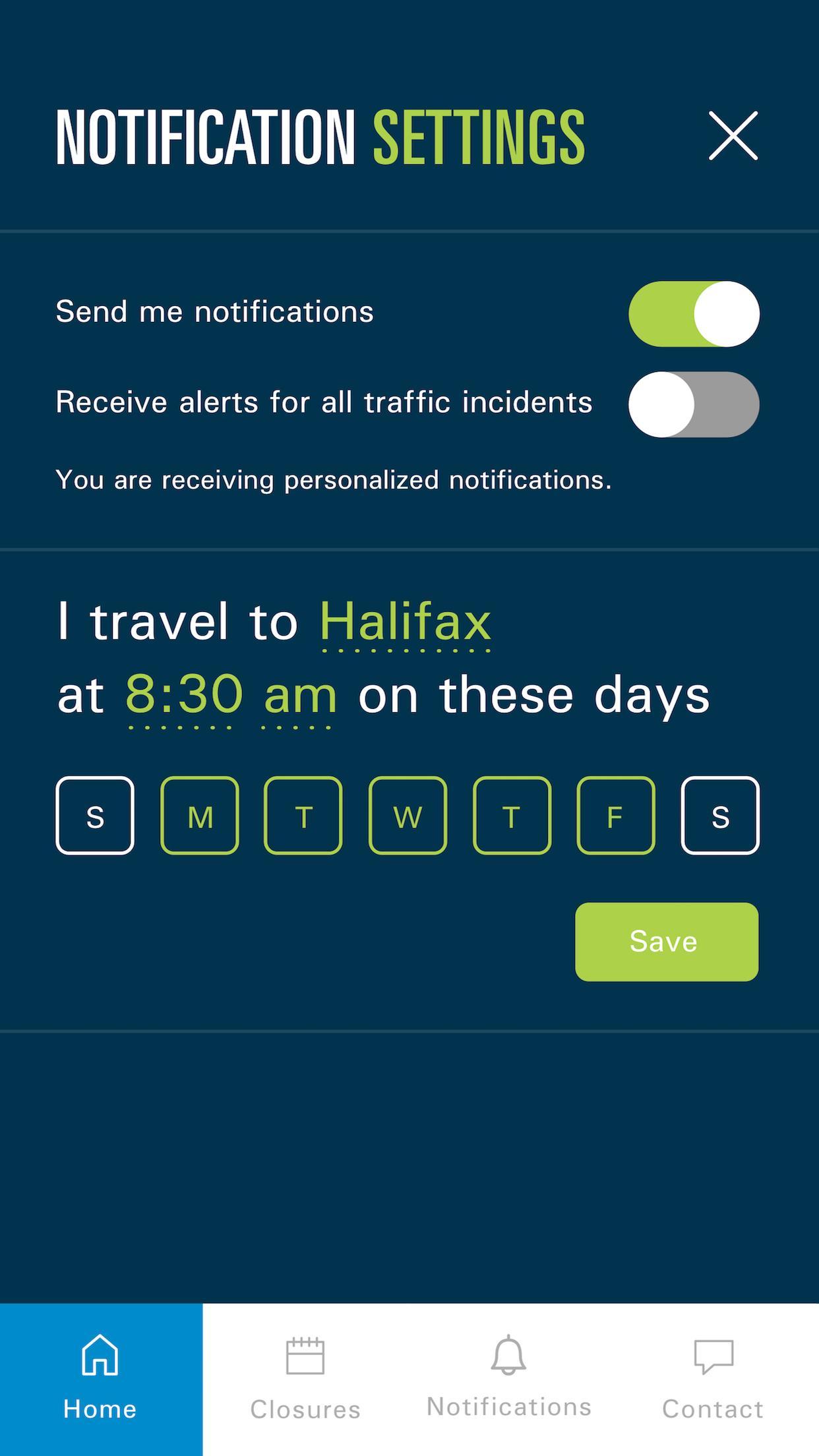Deselect Friday in the day picker
819x1456 pixels.
[x=616, y=816]
